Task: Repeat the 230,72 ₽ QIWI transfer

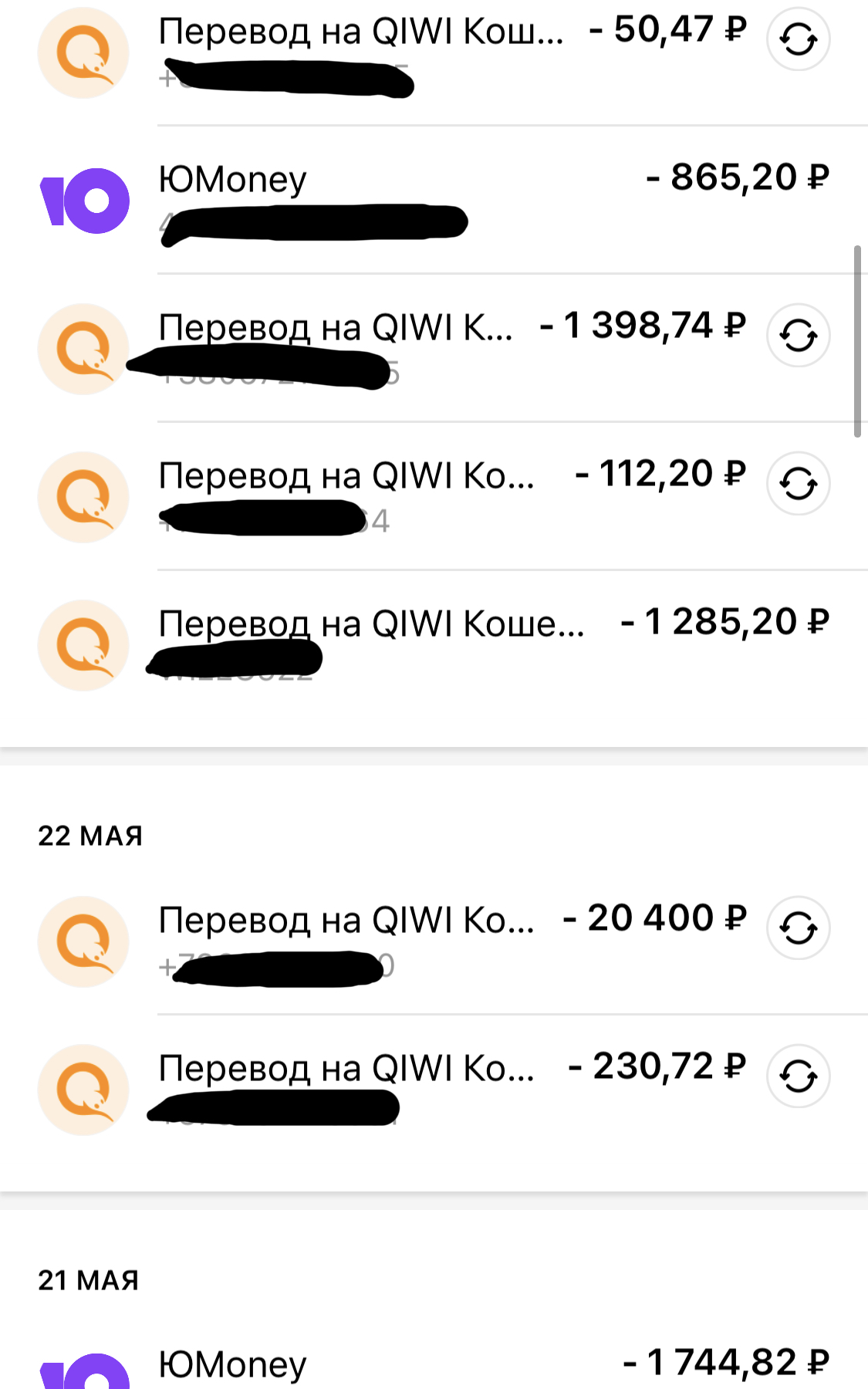Action: [x=798, y=1076]
